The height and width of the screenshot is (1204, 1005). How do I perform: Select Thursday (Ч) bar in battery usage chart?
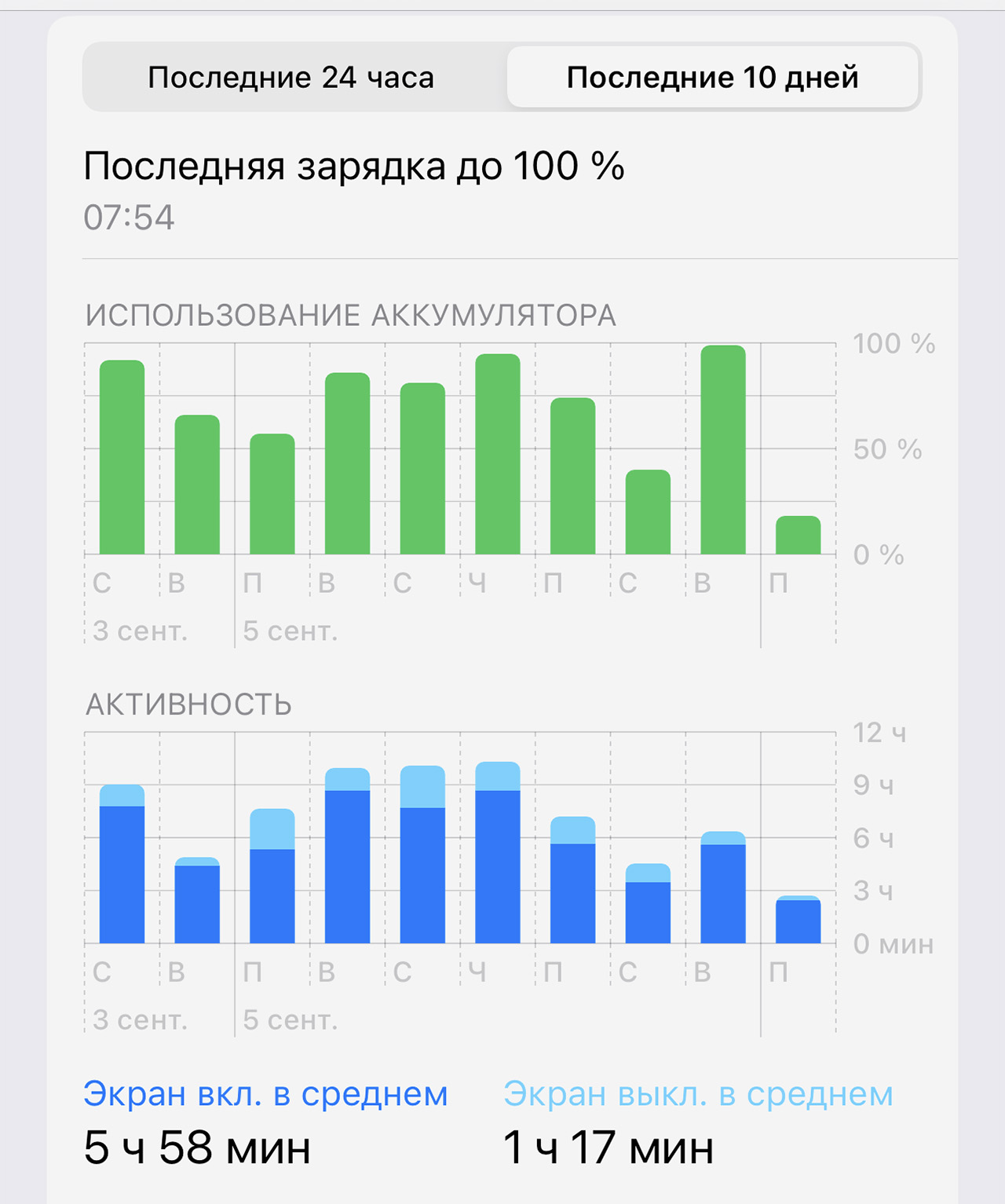pyautogui.click(x=498, y=456)
